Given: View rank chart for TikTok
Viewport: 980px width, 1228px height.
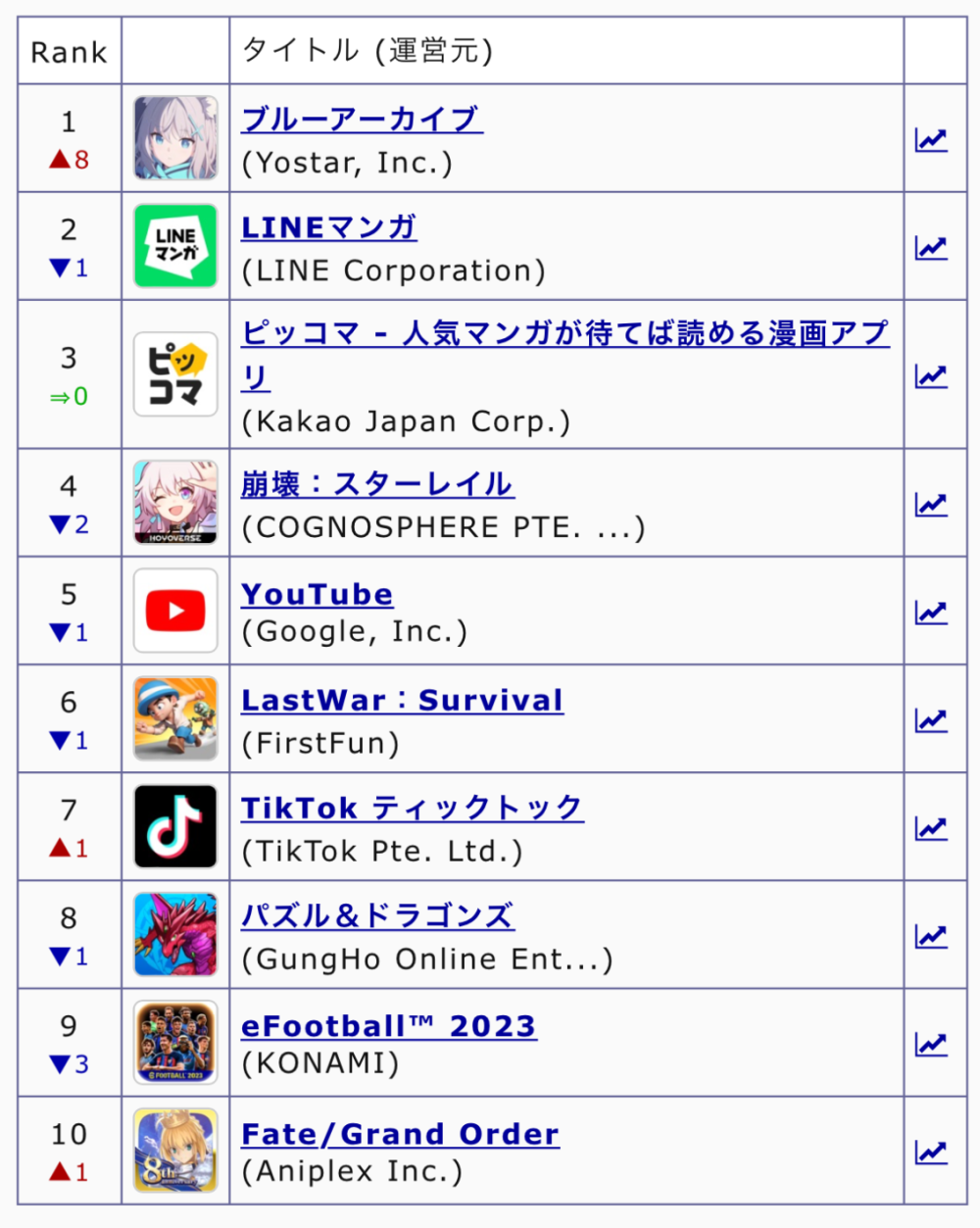Looking at the screenshot, I should click(931, 828).
